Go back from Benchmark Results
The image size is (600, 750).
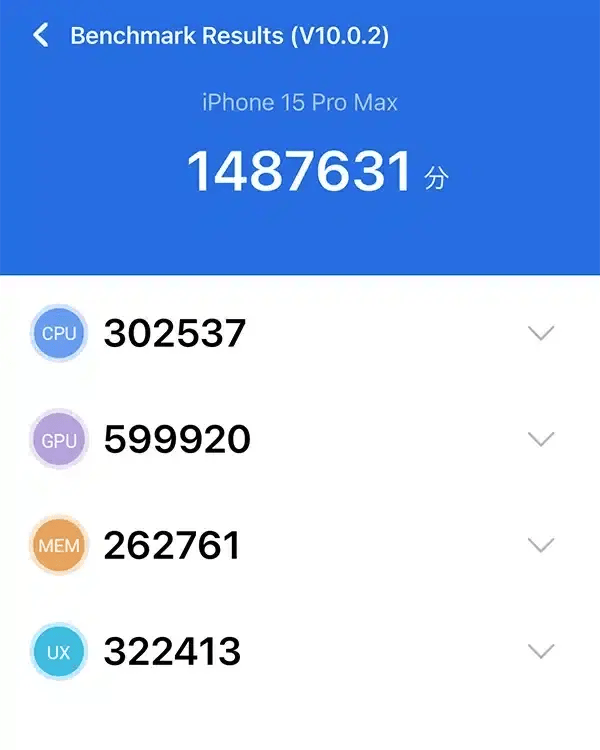pos(41,37)
